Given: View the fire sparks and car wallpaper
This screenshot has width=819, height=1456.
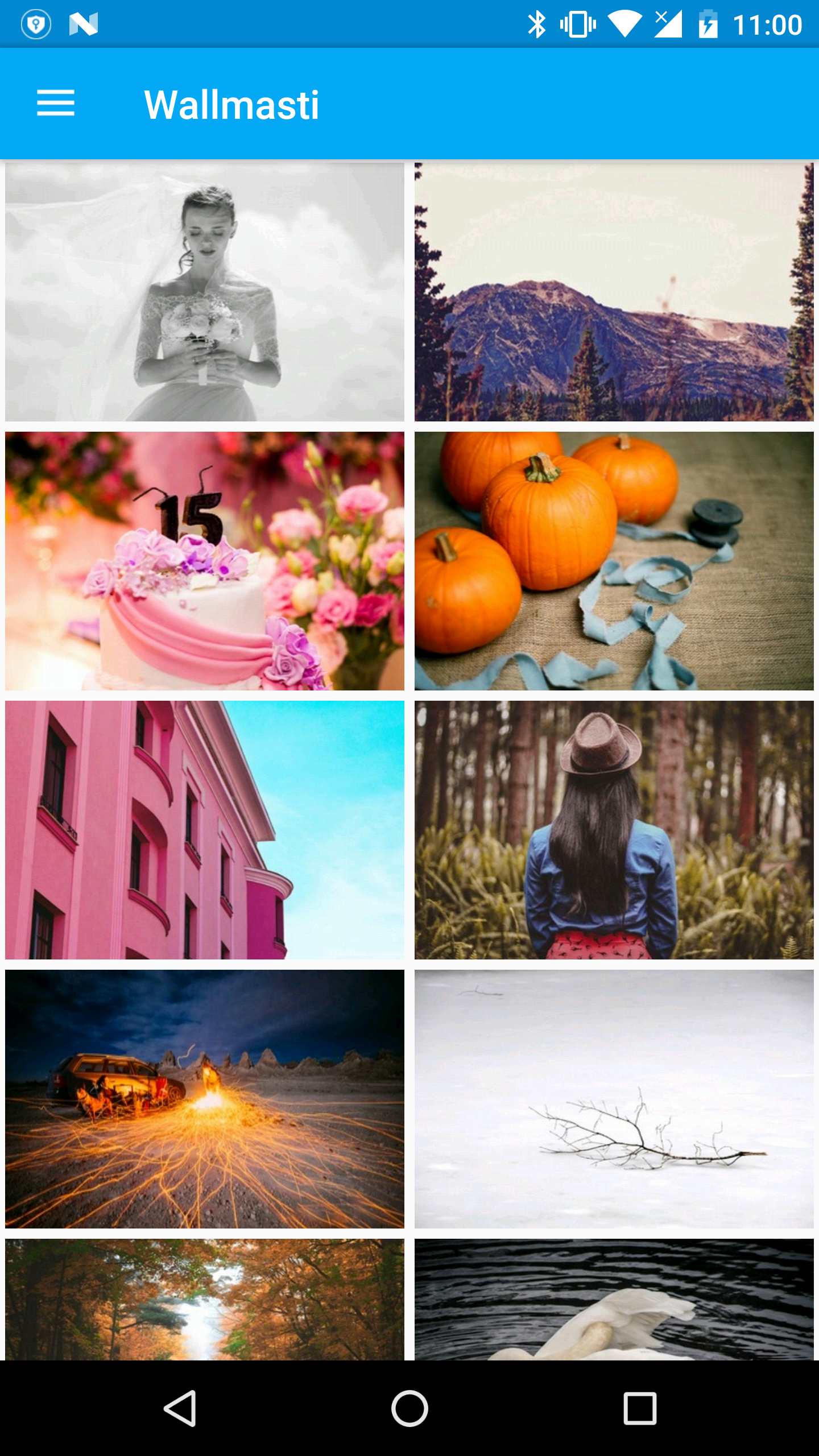Looking at the screenshot, I should [205, 1099].
